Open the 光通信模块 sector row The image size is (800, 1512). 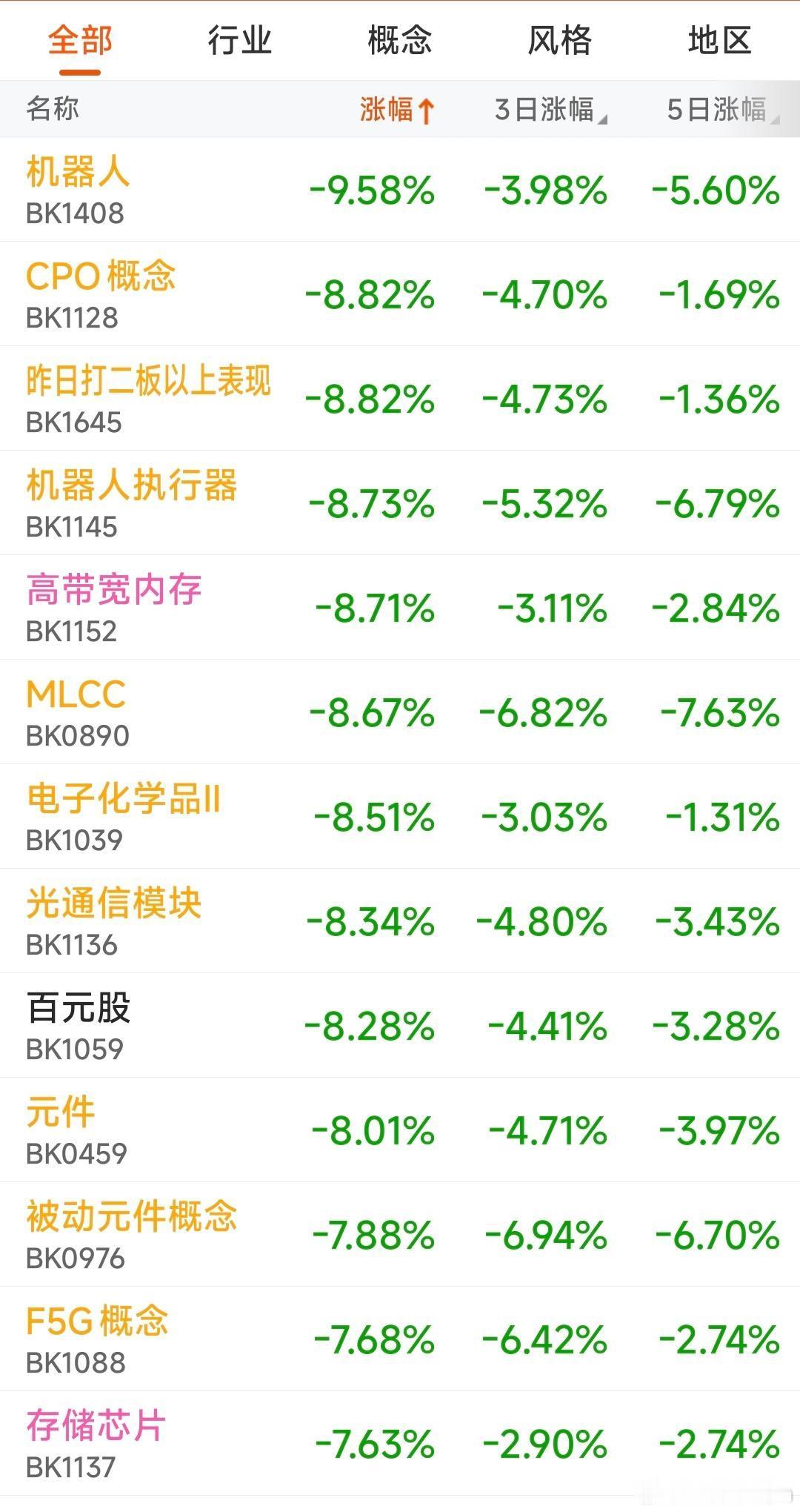400,921
